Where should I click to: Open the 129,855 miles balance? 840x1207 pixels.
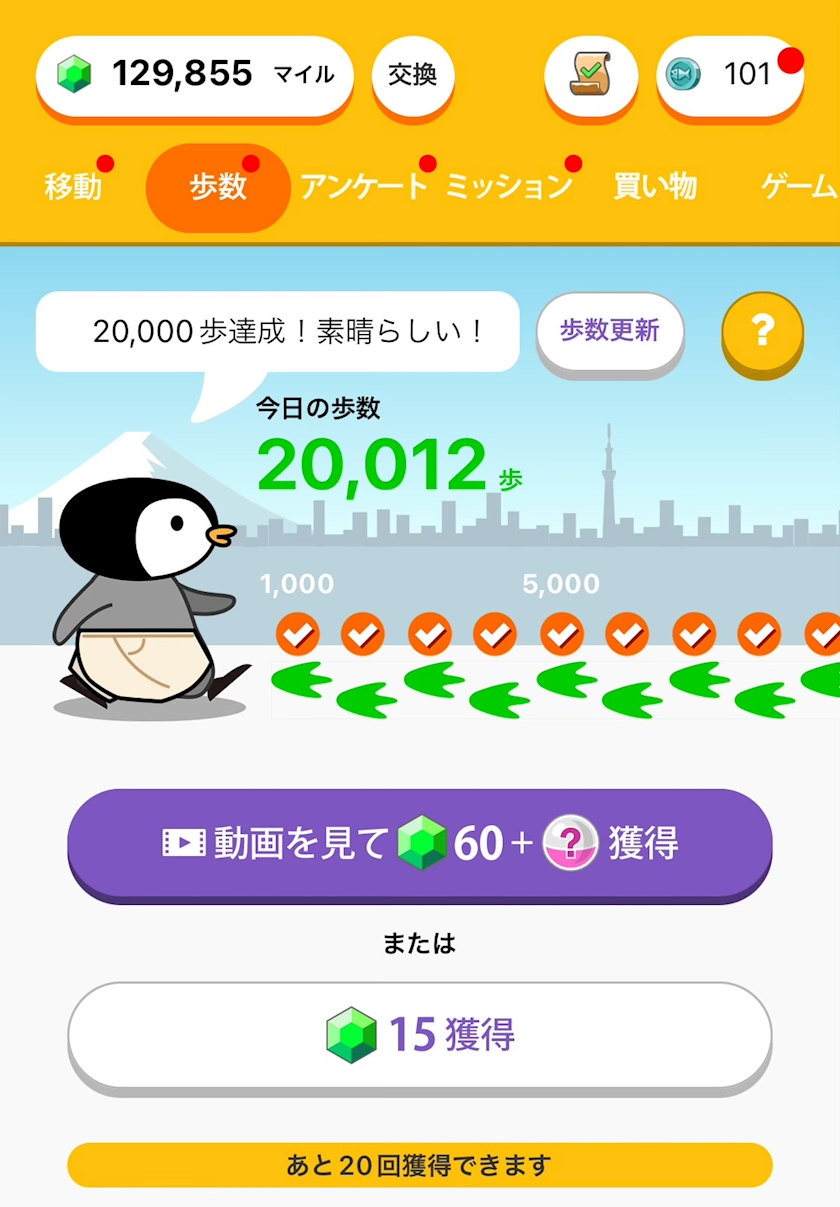coord(194,75)
